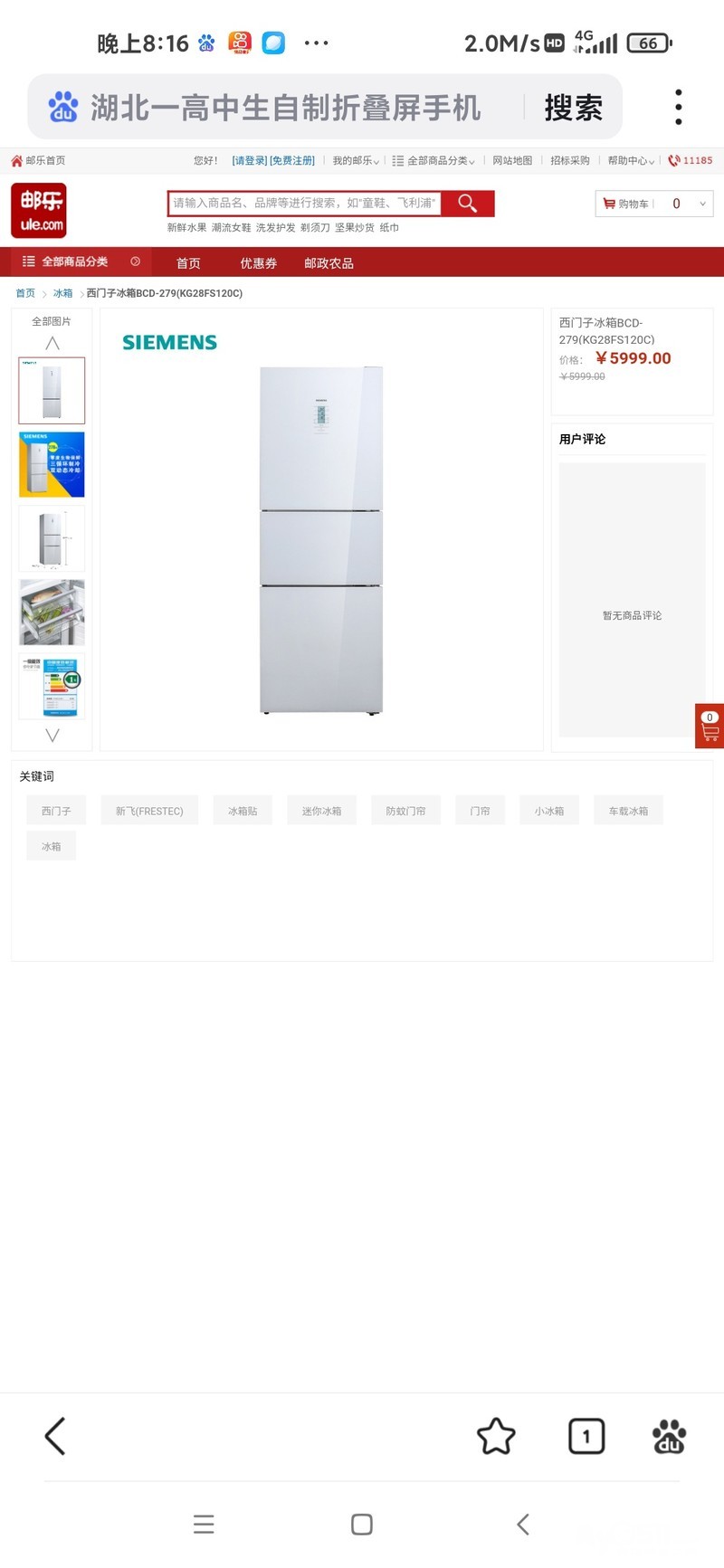Open the browser tabs switcher
Screen dimensions: 724x1568
586,1436
